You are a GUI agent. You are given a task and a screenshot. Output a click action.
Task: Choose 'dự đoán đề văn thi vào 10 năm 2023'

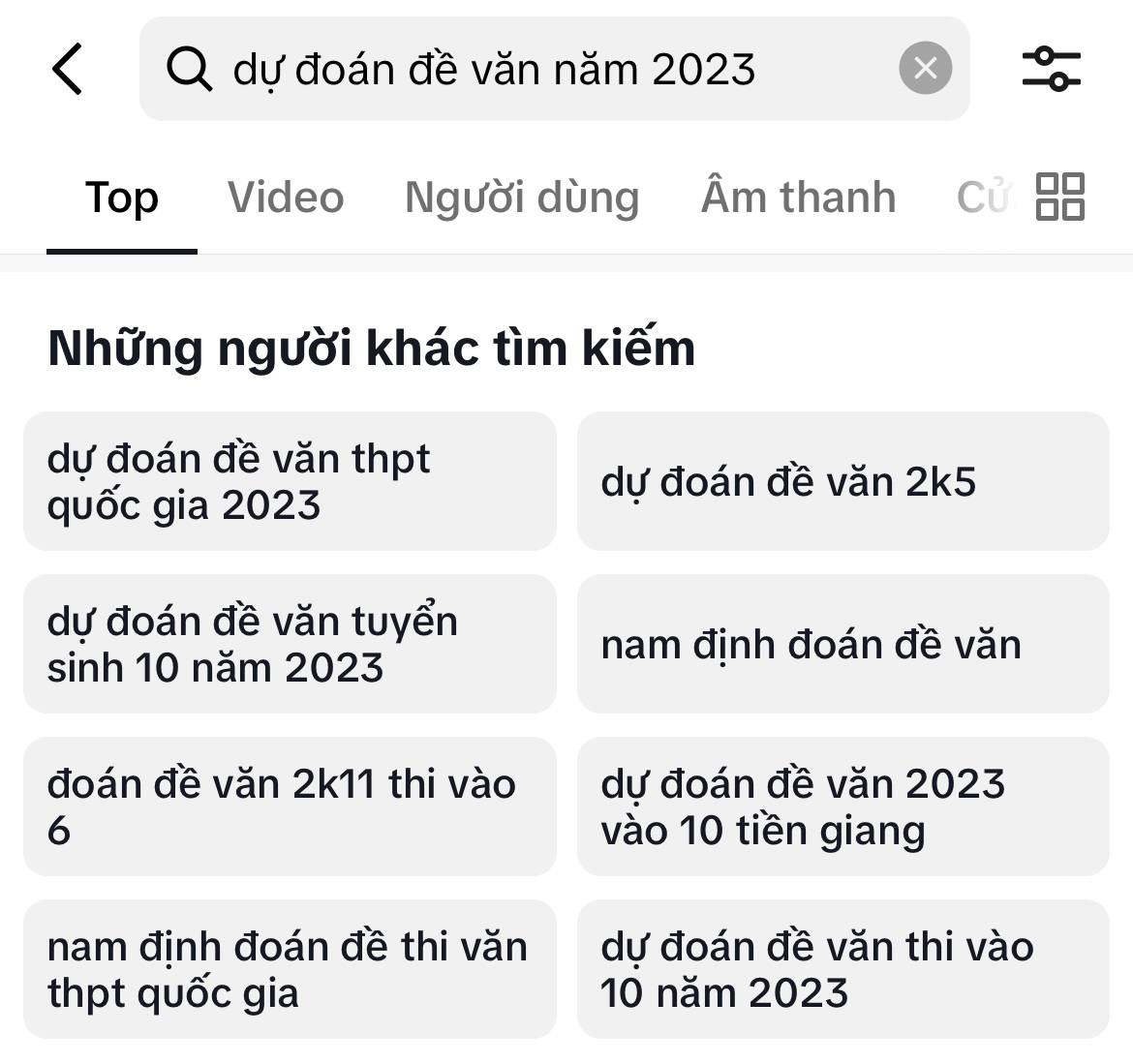pos(842,969)
